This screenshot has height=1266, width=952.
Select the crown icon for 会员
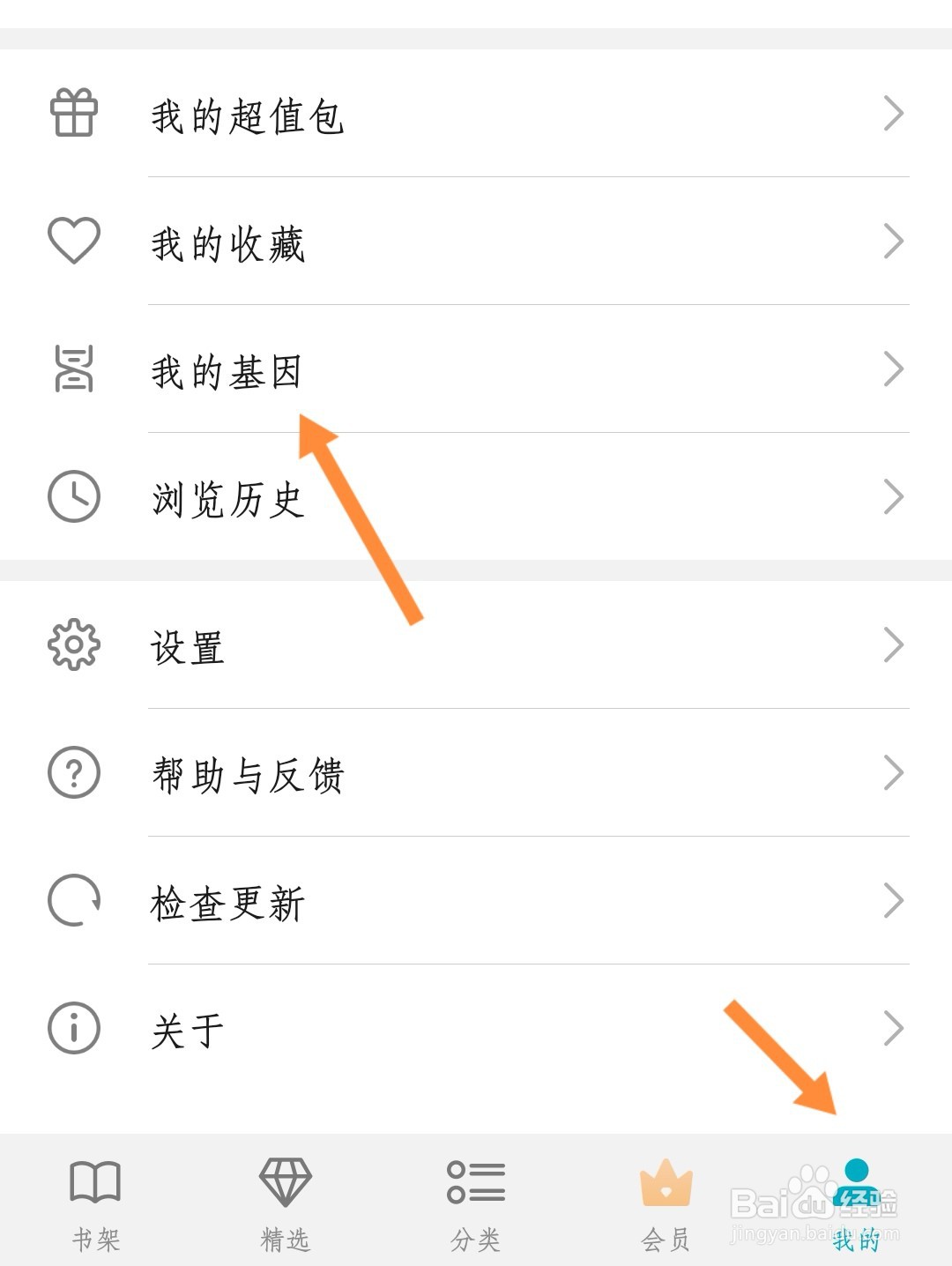(x=666, y=1181)
